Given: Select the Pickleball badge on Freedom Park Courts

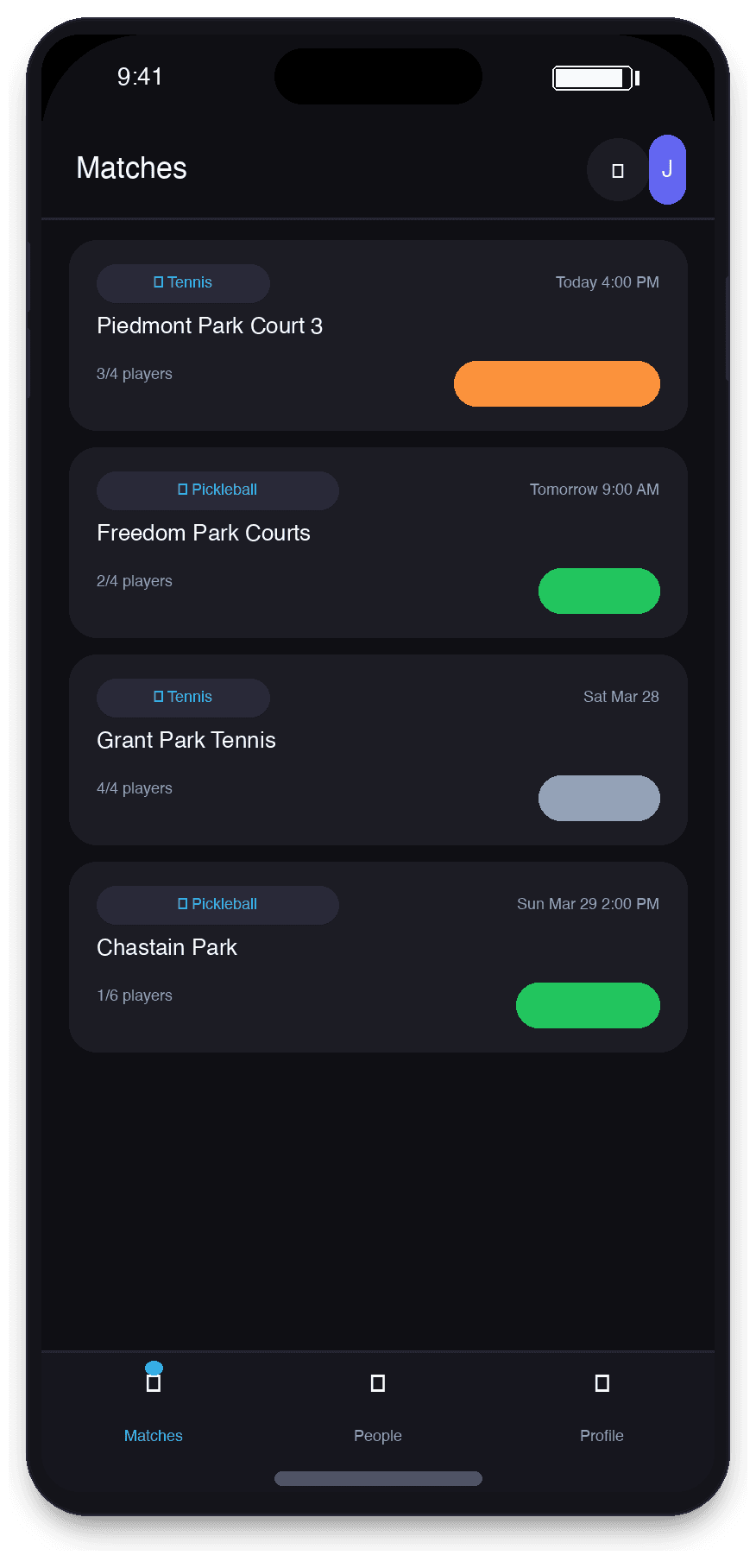Looking at the screenshot, I should pos(217,490).
